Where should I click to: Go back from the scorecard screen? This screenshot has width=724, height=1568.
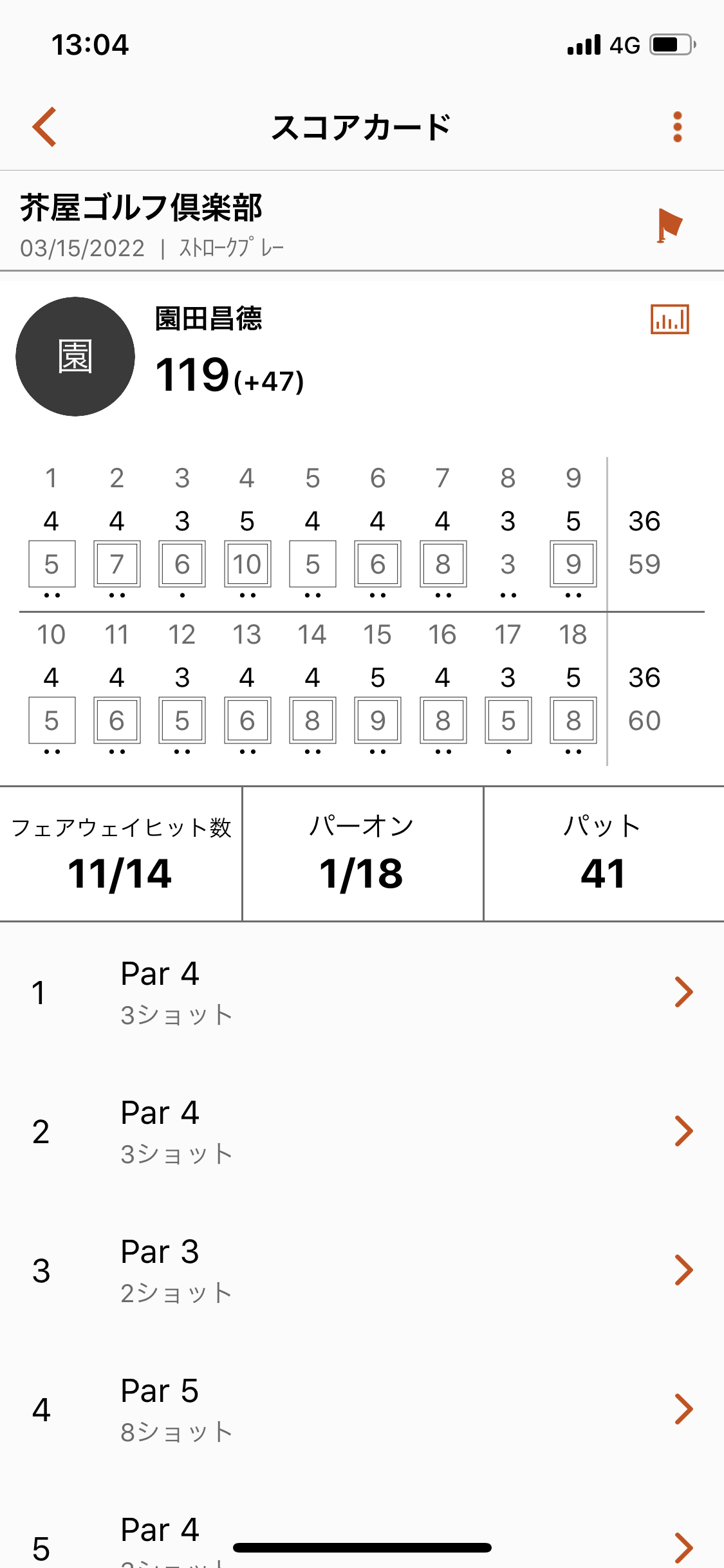(44, 127)
